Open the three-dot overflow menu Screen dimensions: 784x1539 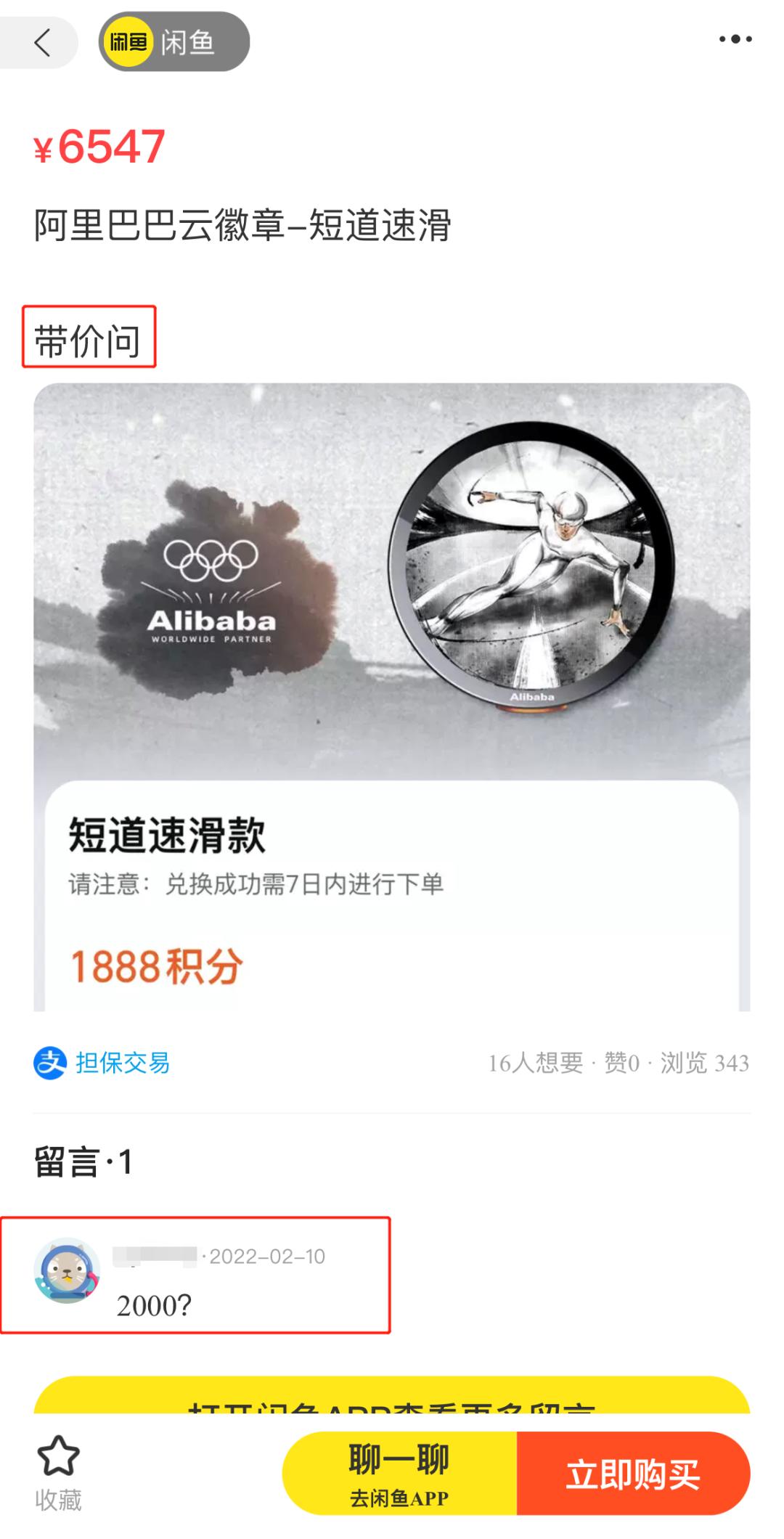click(x=737, y=40)
